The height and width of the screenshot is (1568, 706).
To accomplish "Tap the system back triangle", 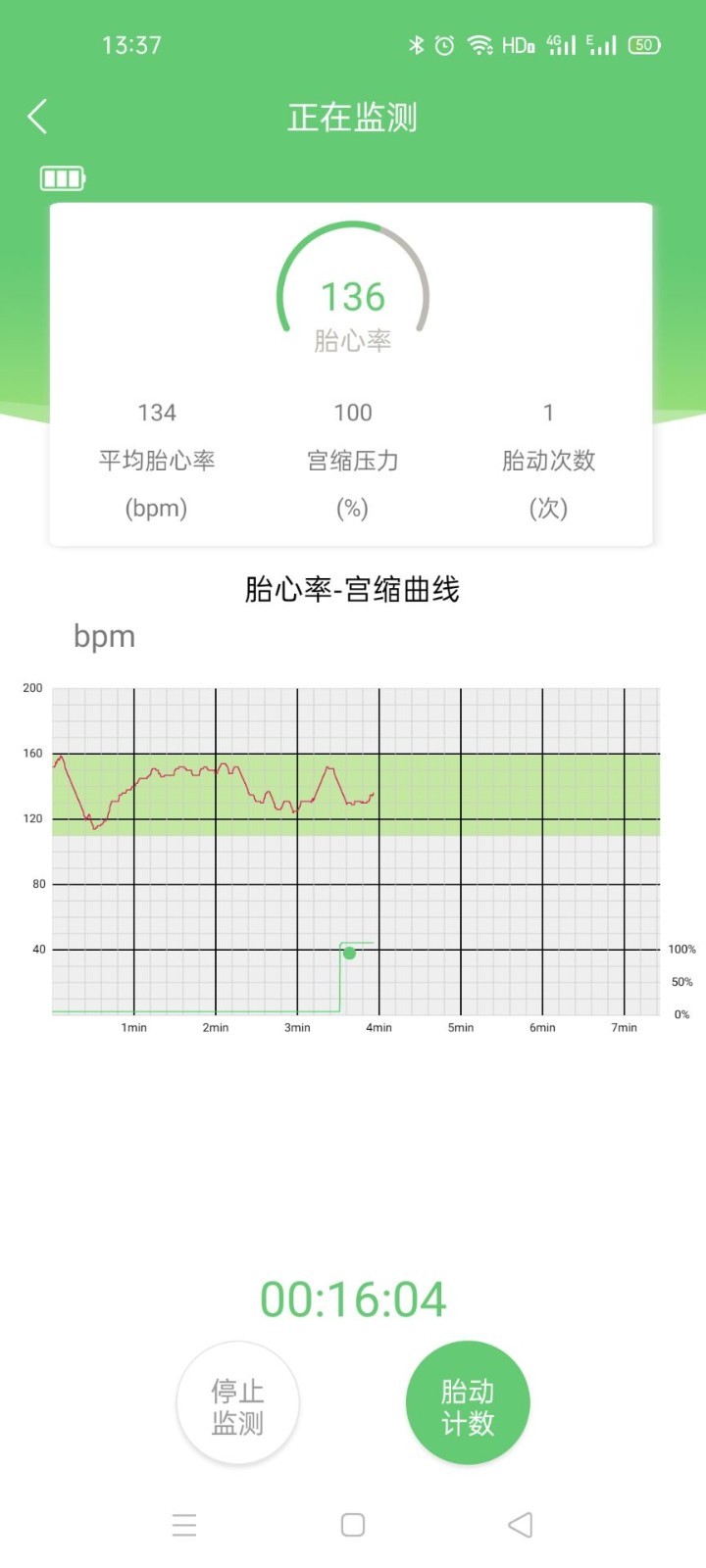I will tap(521, 1525).
